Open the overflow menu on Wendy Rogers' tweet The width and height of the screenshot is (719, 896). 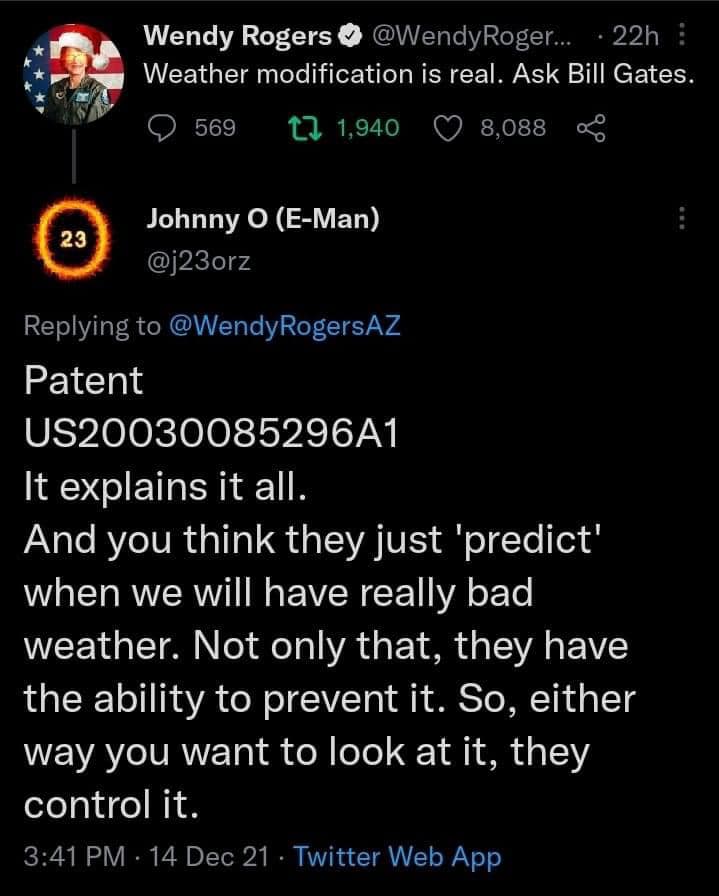point(682,37)
